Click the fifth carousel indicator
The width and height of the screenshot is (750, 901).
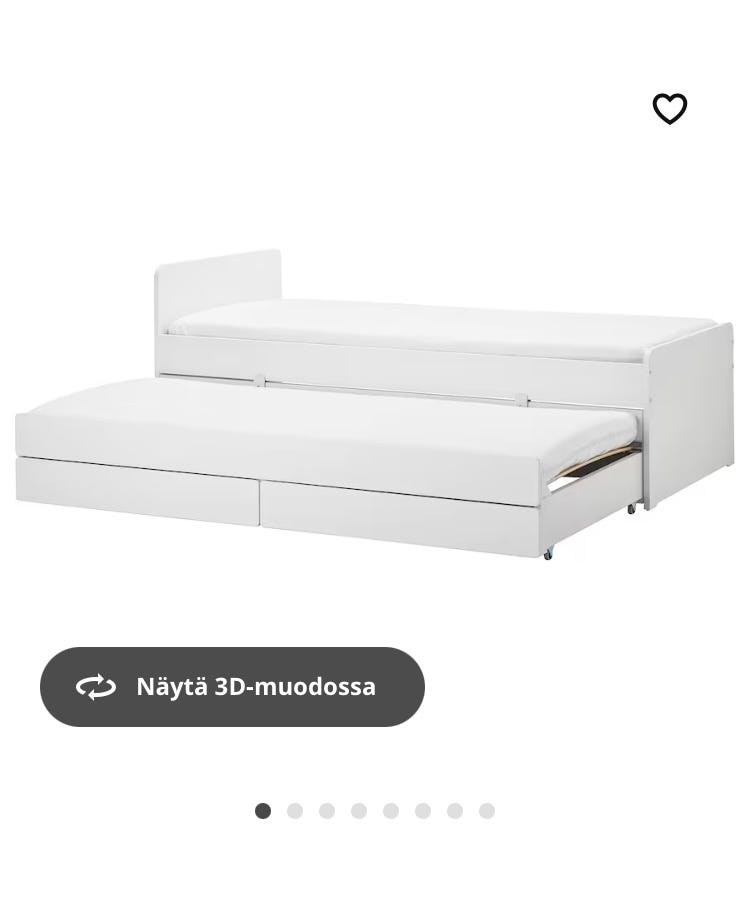392,811
